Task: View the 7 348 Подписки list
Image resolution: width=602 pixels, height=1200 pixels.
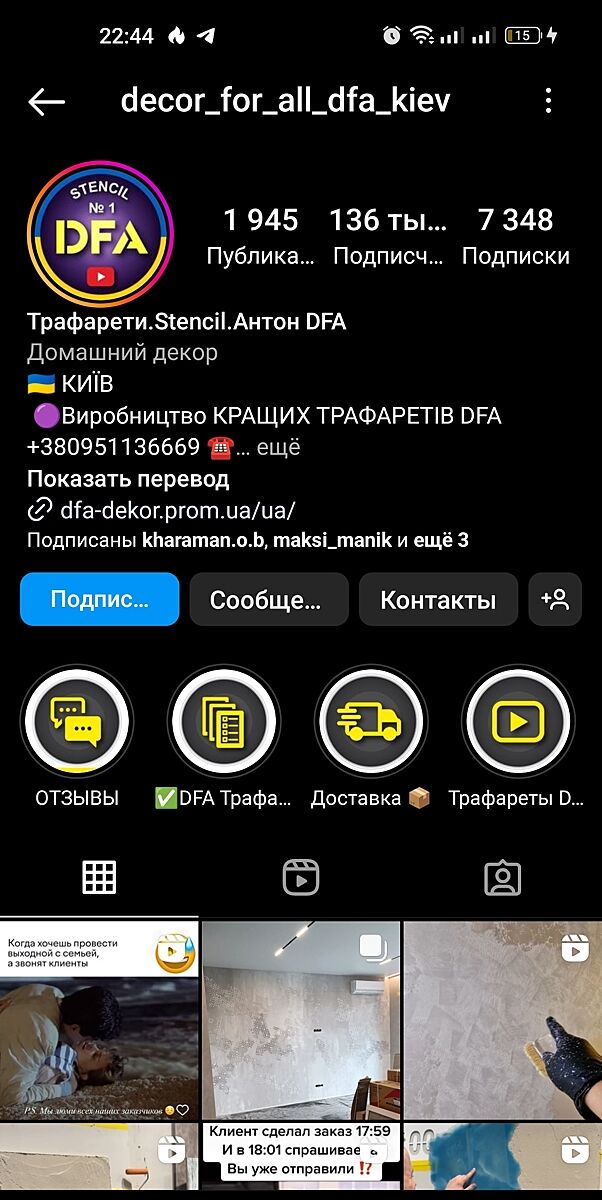Action: pos(515,237)
